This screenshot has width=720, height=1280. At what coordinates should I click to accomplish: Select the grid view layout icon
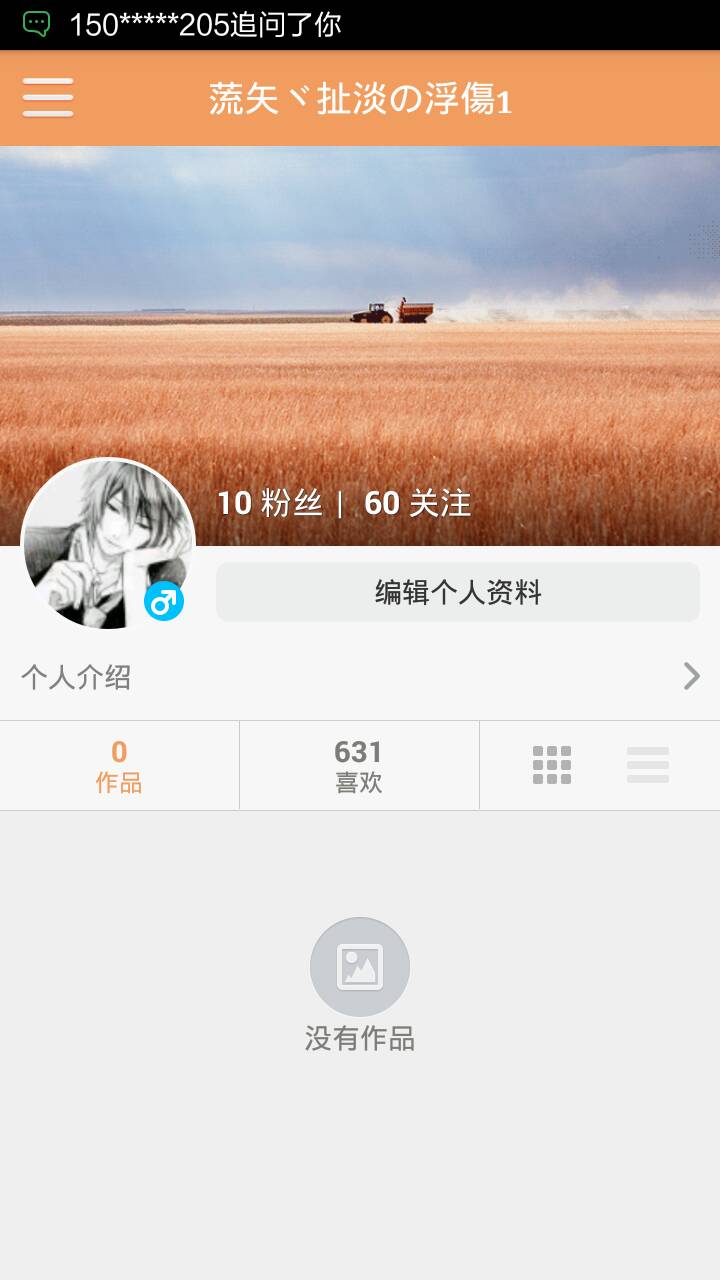[x=552, y=765]
